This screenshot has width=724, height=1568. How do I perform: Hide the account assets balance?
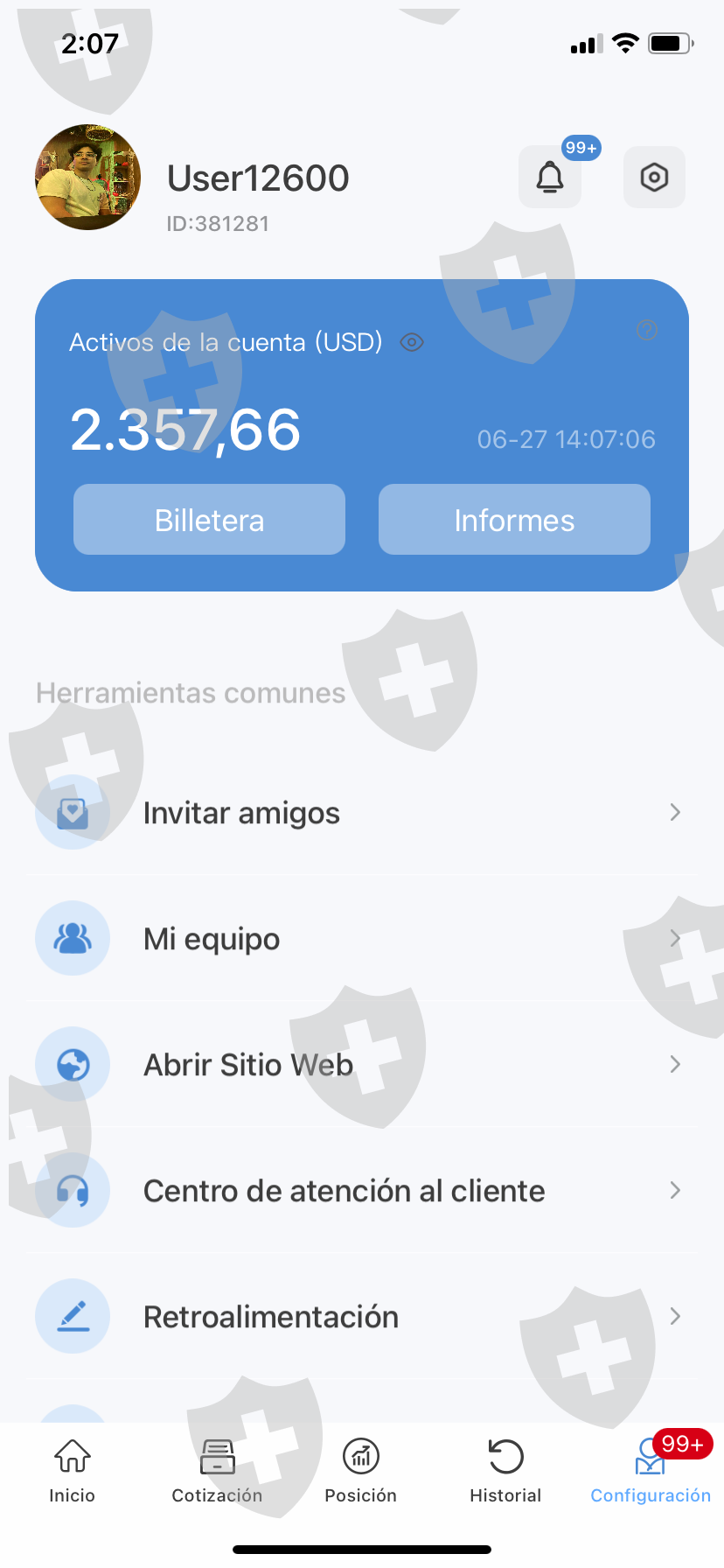[x=412, y=342]
